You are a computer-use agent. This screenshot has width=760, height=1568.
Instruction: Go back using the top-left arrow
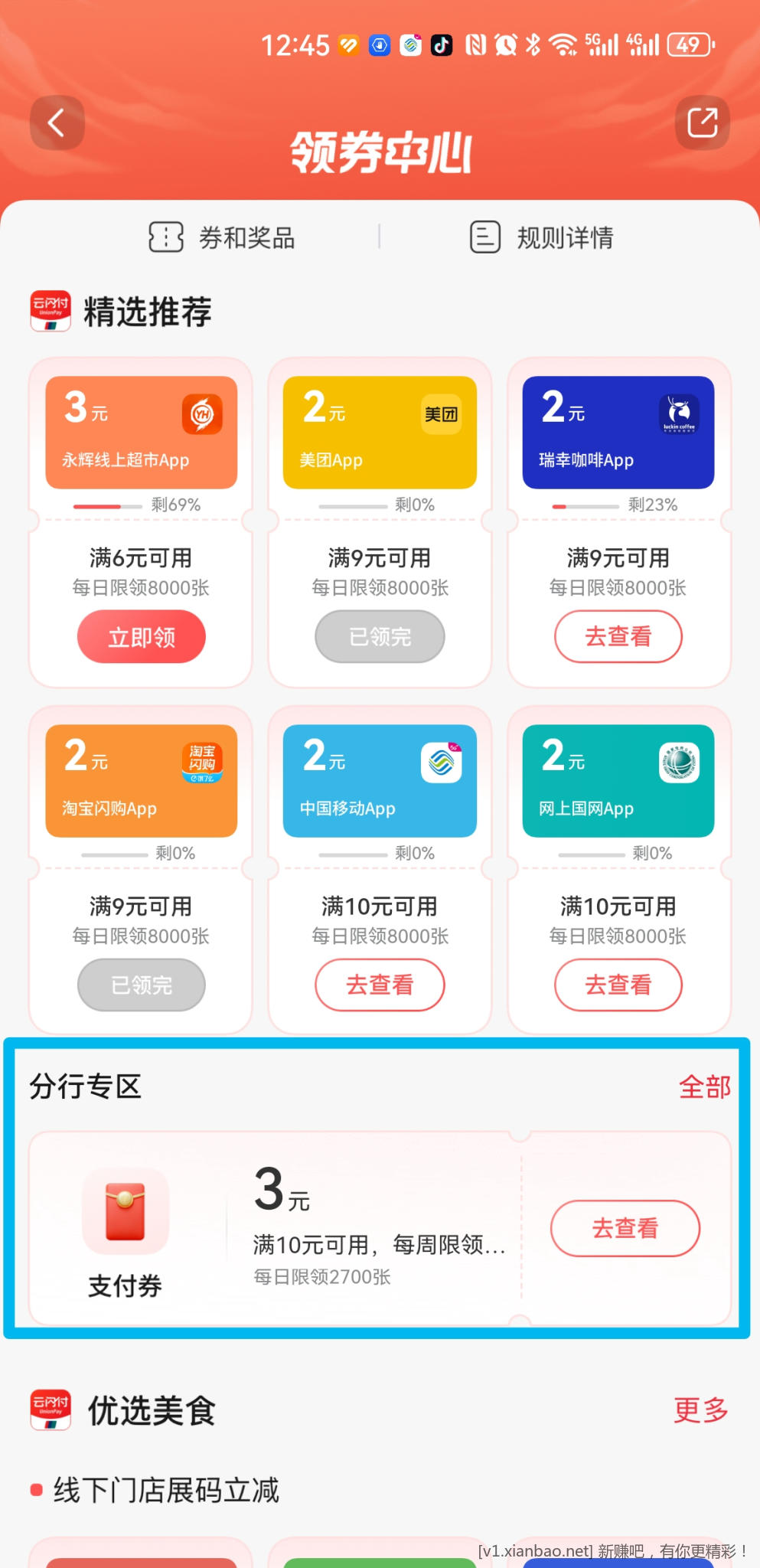56,122
